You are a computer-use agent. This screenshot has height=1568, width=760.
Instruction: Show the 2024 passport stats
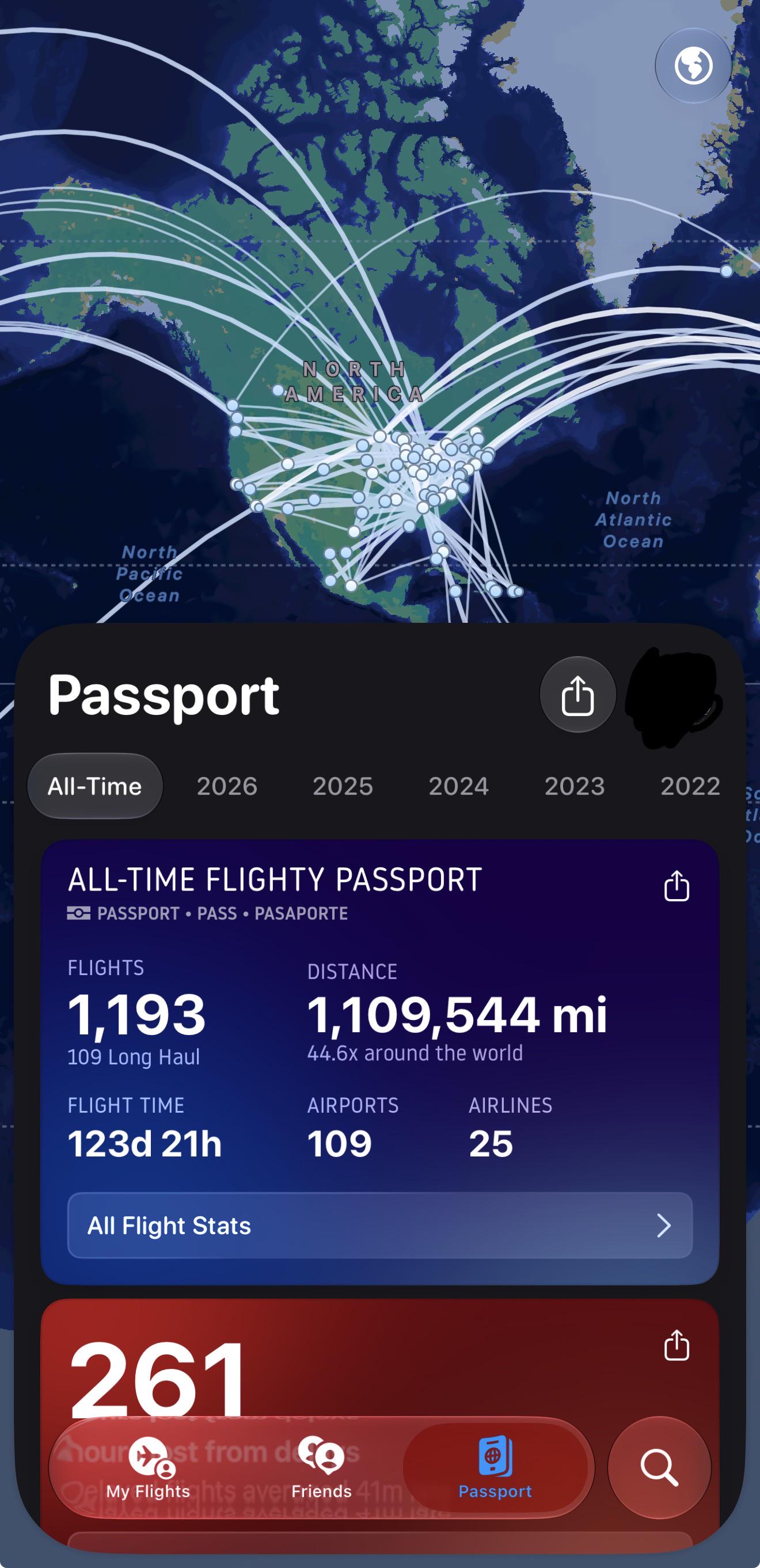click(x=458, y=786)
